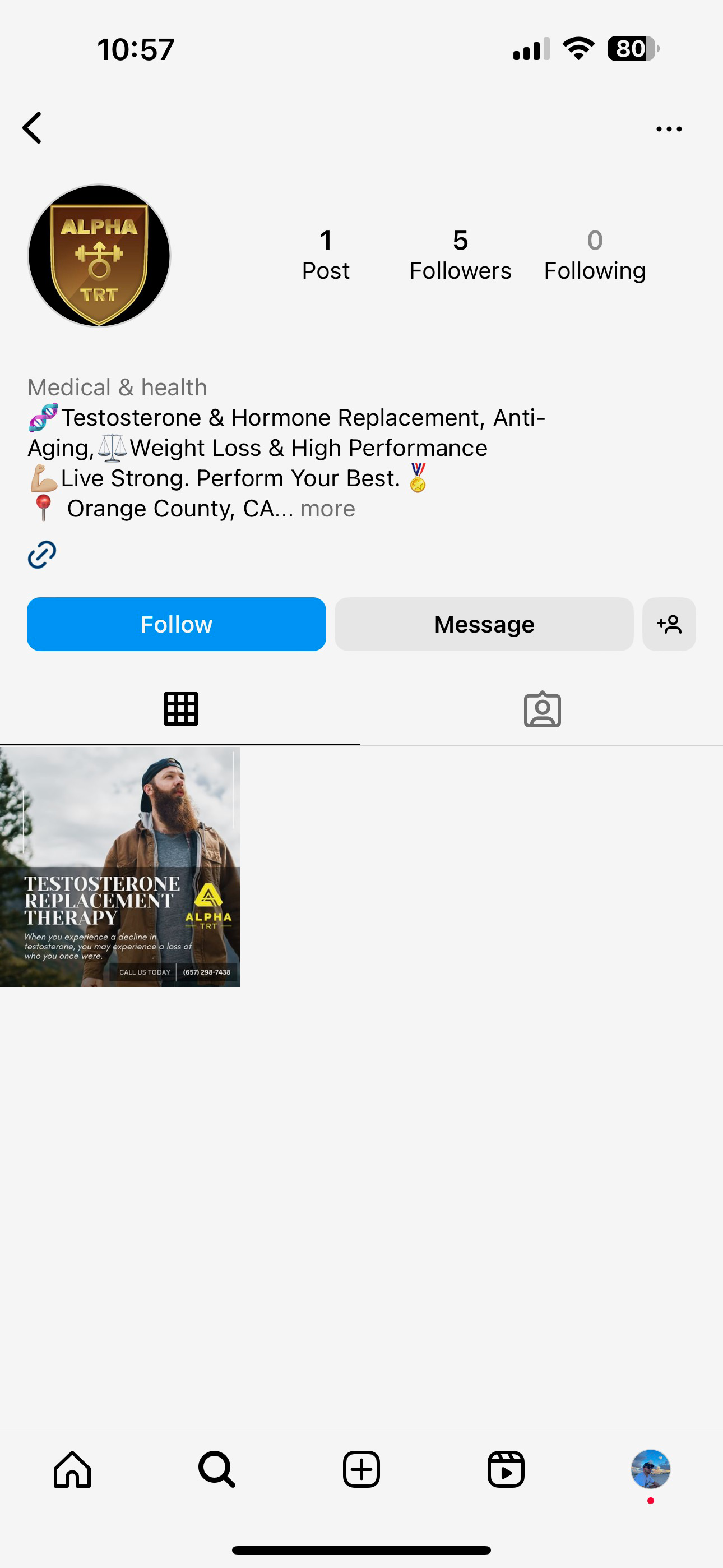The width and height of the screenshot is (723, 1568).
Task: Open the three-dot options menu
Action: [x=668, y=129]
